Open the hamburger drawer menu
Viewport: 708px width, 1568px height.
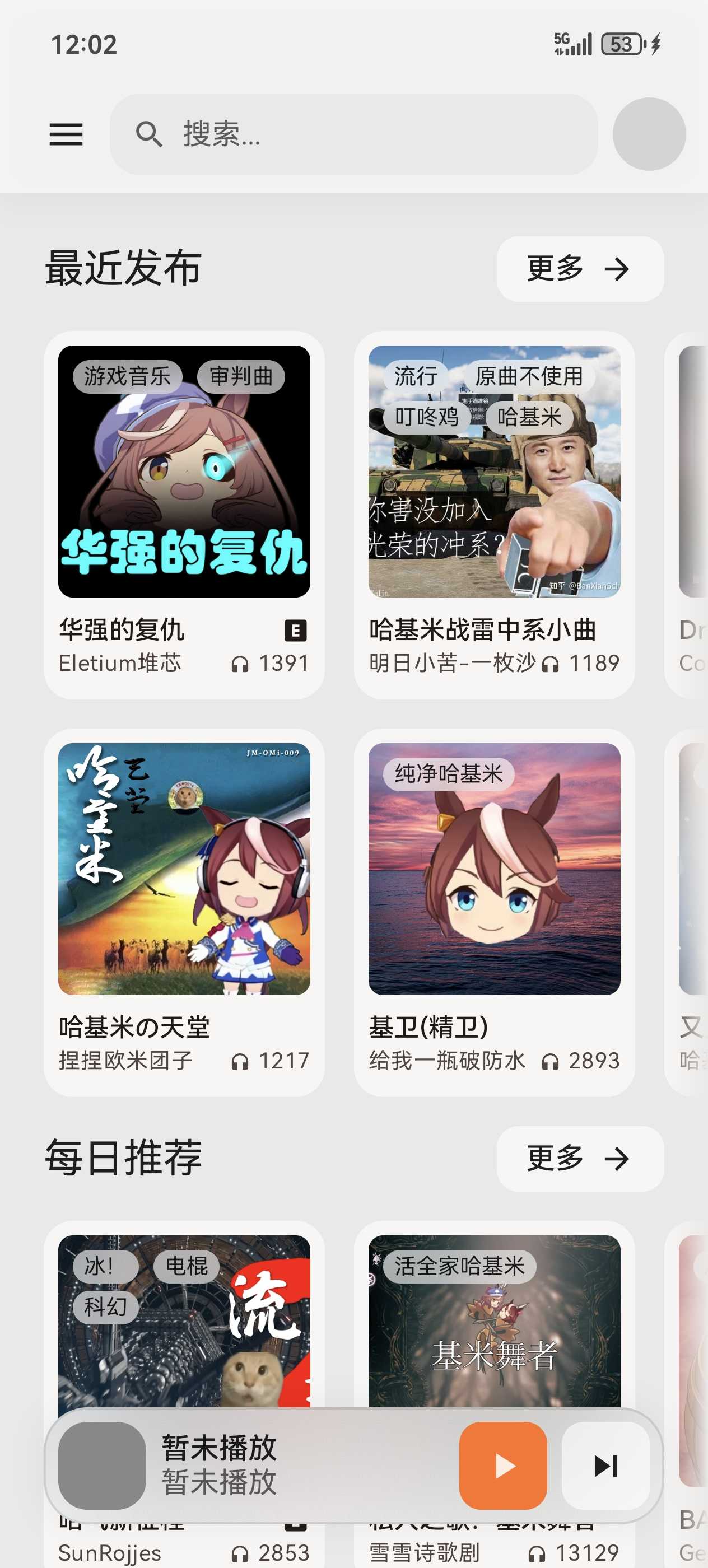coord(66,134)
